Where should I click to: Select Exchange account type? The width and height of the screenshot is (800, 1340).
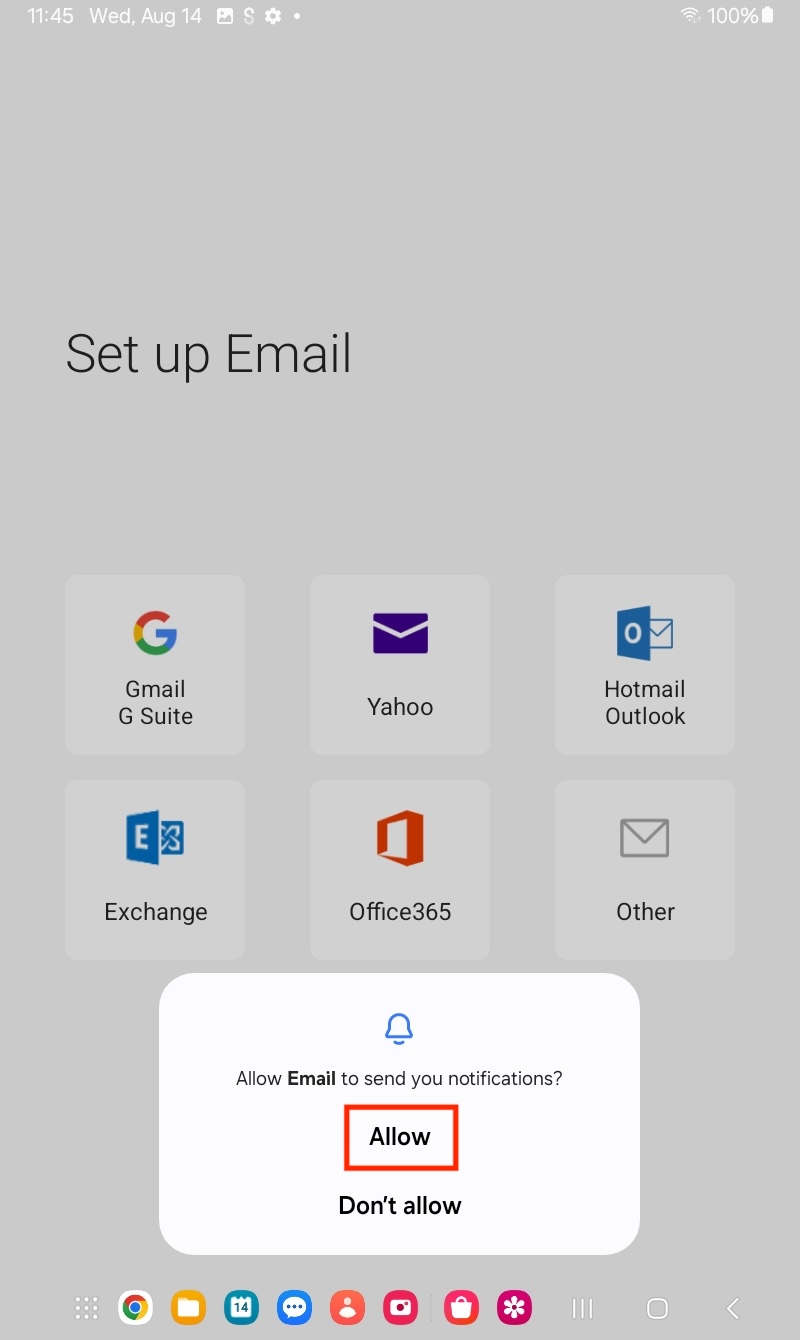click(155, 870)
